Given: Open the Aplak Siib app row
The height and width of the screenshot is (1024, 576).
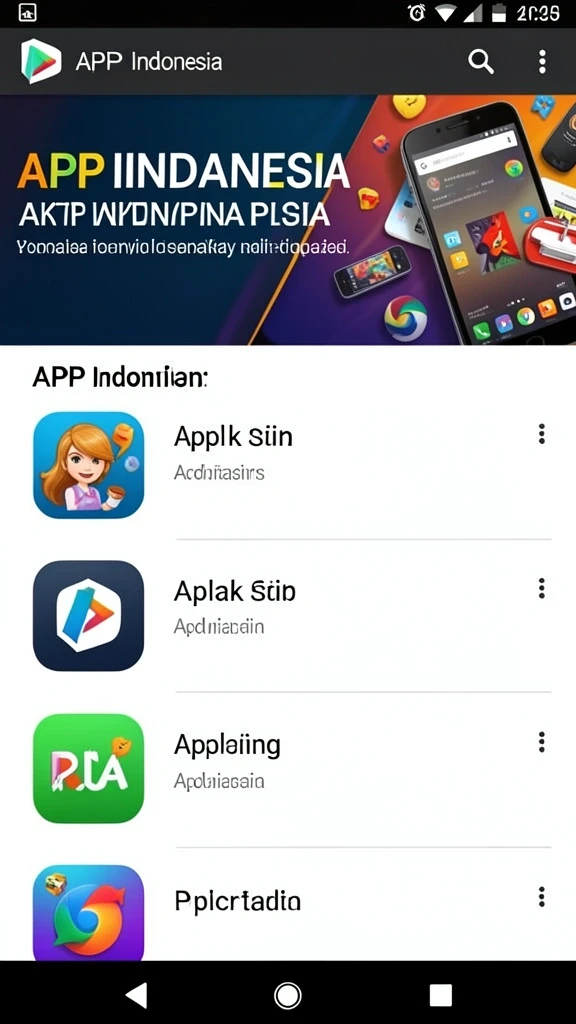Looking at the screenshot, I should tap(288, 616).
